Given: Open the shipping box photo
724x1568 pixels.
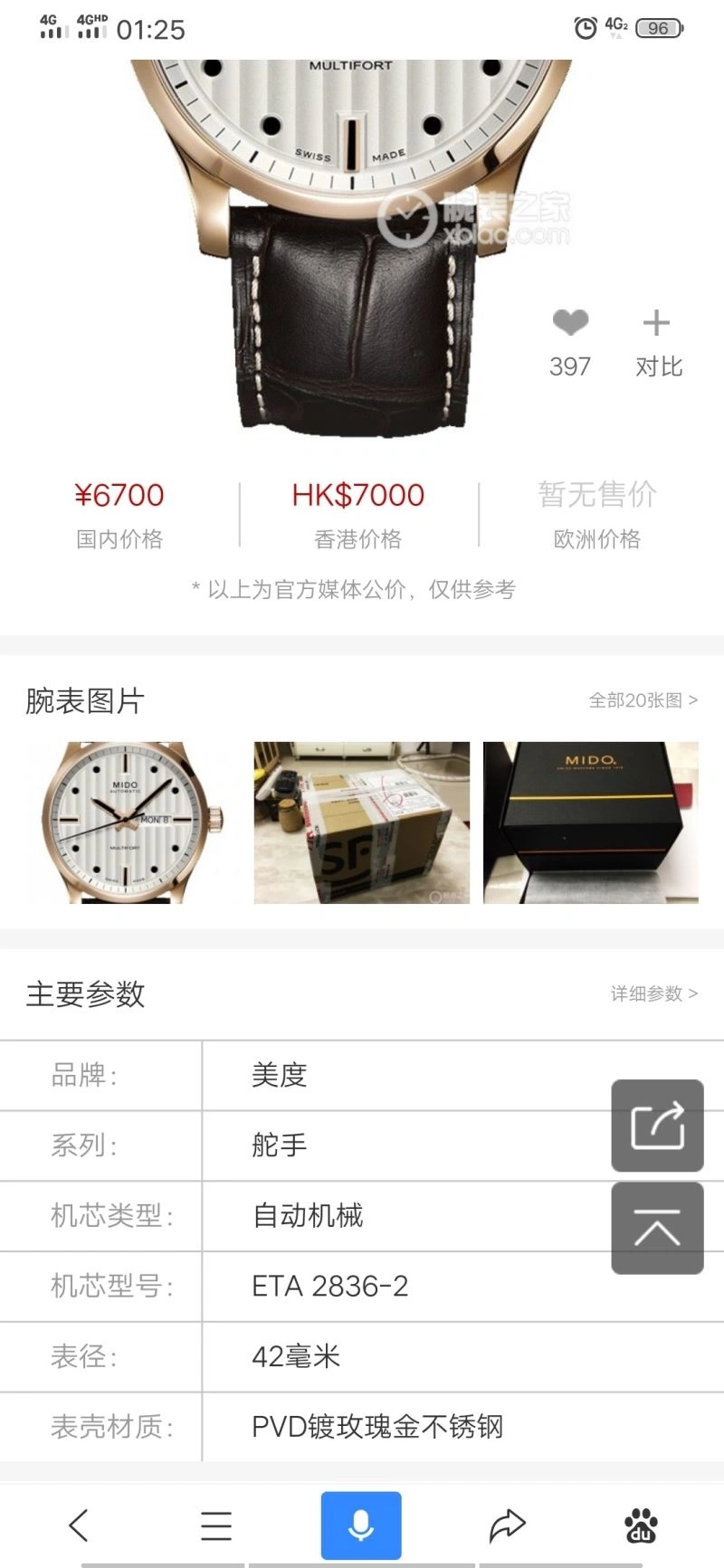Looking at the screenshot, I should point(362,822).
